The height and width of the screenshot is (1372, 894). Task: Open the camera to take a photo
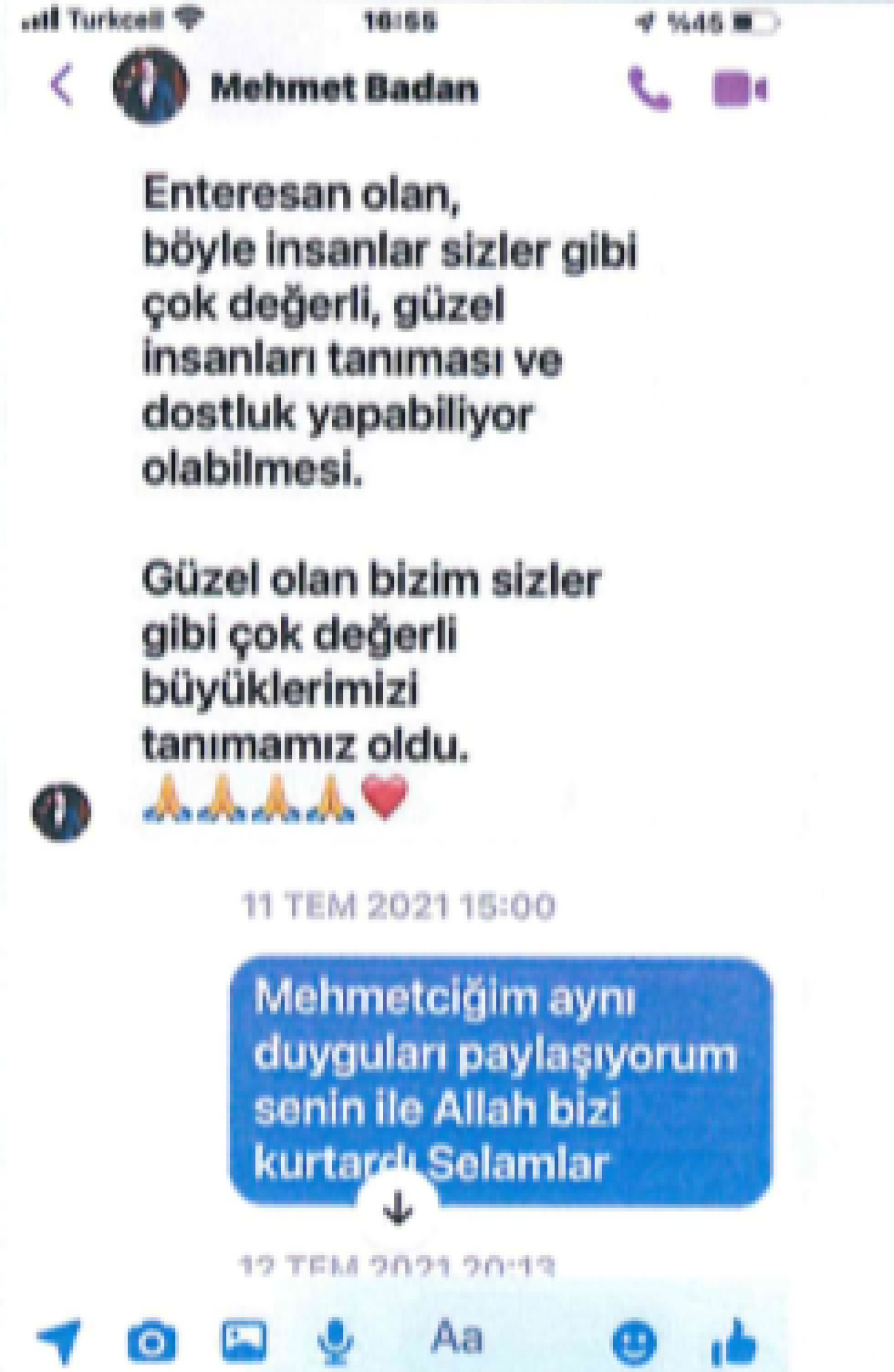152,1341
